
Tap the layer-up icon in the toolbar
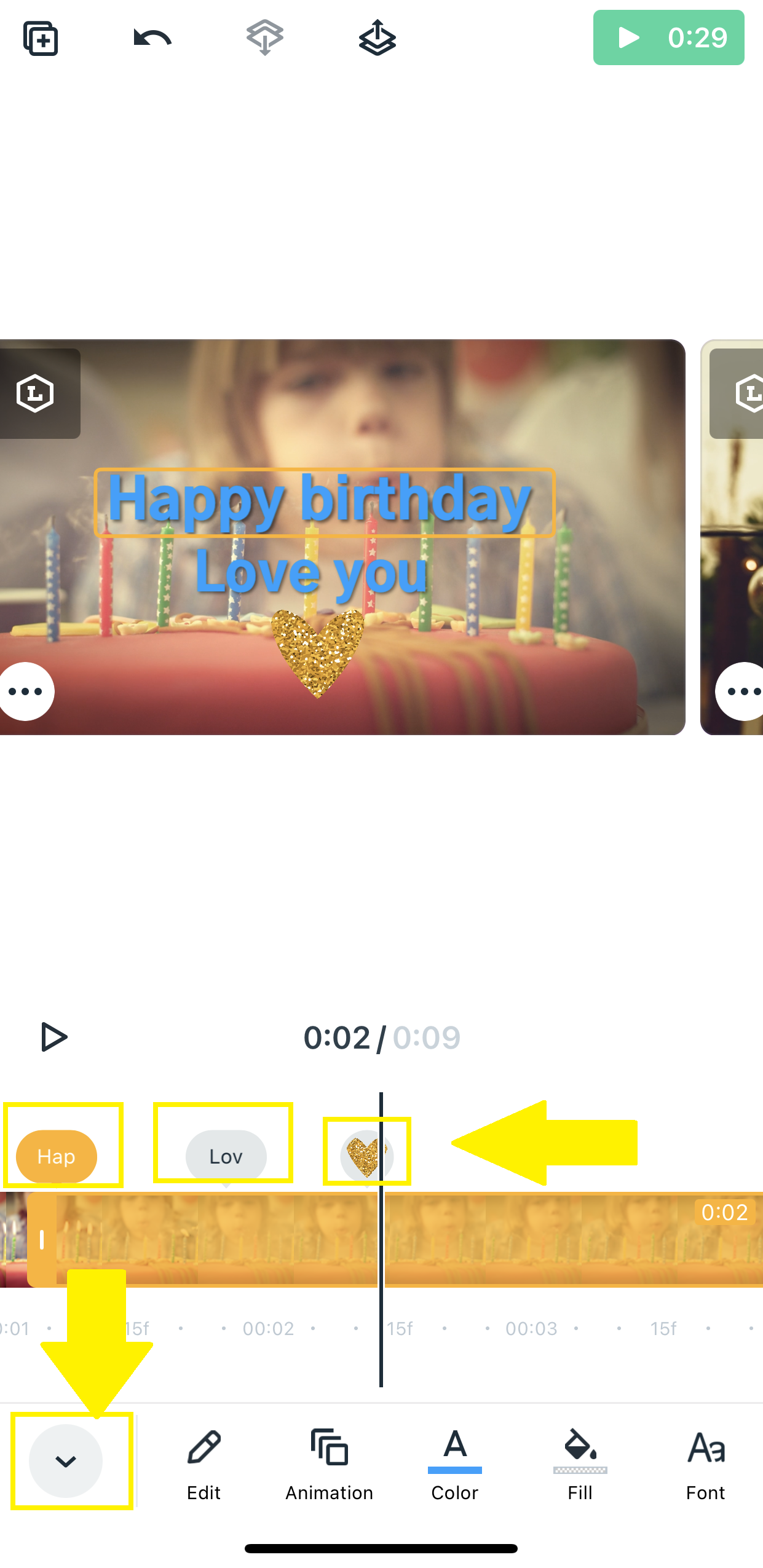coord(377,37)
